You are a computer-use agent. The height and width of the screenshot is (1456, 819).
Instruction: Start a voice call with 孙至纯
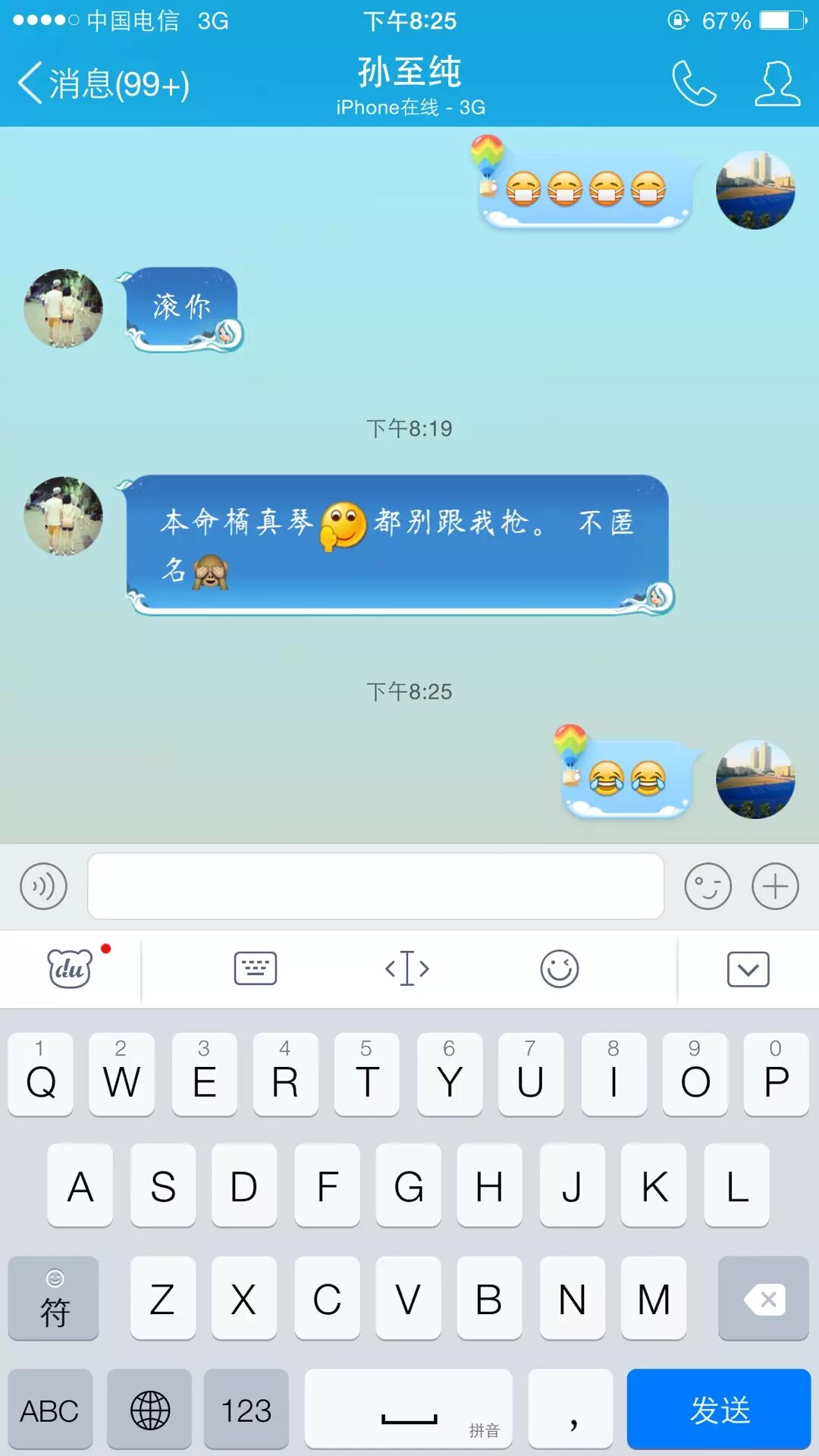pos(693,83)
